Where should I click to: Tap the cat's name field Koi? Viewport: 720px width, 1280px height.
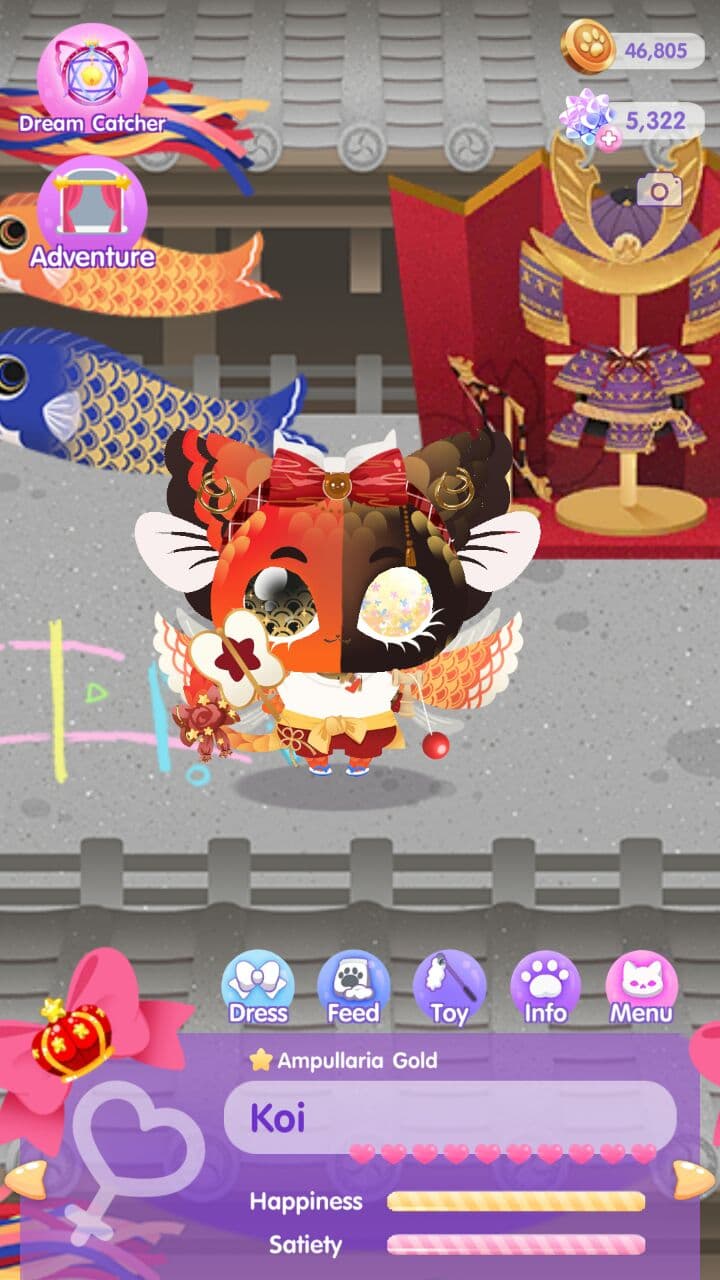click(450, 1117)
